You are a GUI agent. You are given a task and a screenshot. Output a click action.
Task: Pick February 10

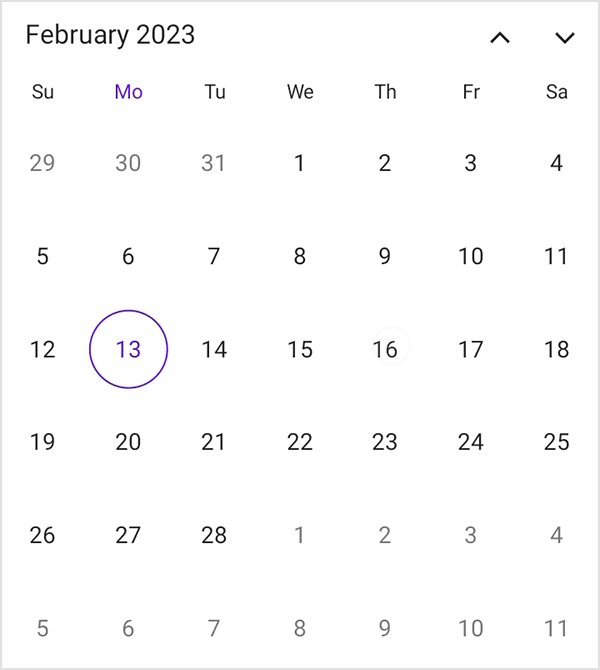(471, 257)
